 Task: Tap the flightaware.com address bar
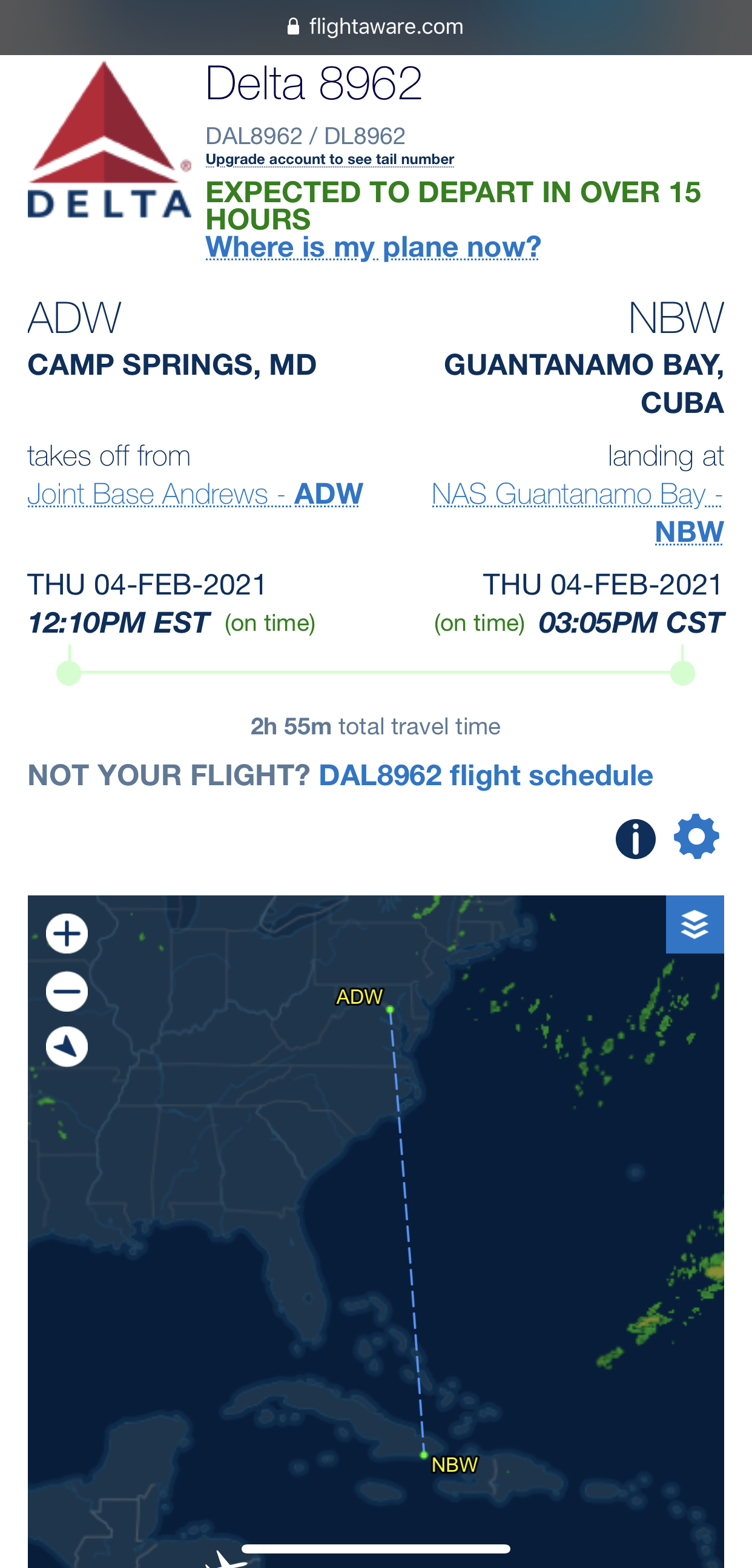tap(375, 27)
